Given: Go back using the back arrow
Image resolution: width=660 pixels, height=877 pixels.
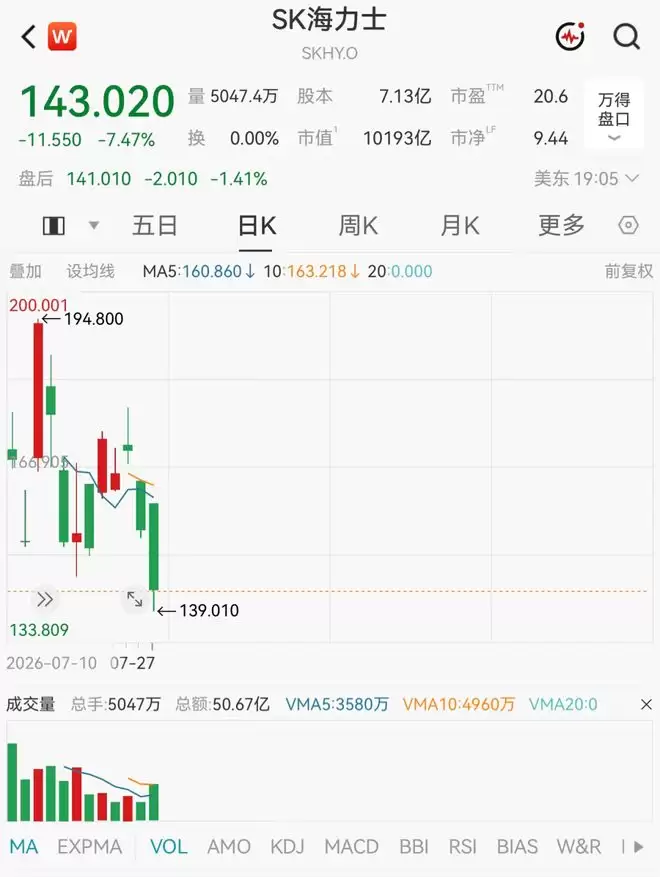Looking at the screenshot, I should pos(29,37).
